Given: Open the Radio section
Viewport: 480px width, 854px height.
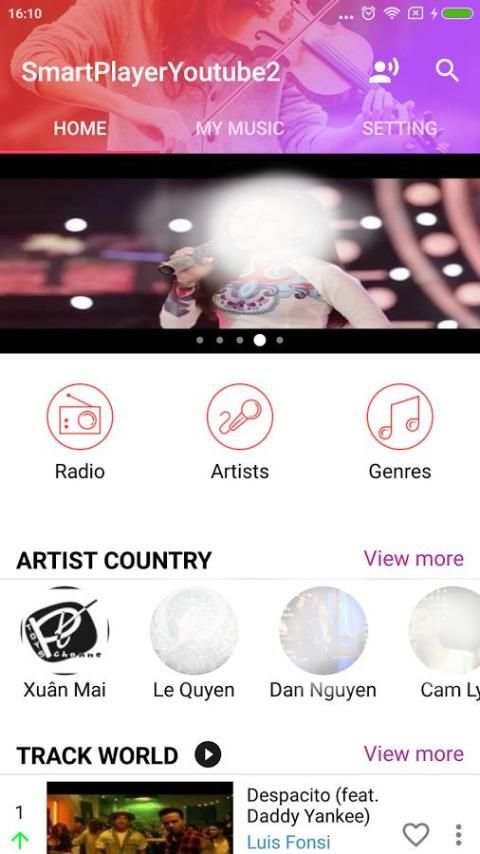Looking at the screenshot, I should (x=80, y=432).
